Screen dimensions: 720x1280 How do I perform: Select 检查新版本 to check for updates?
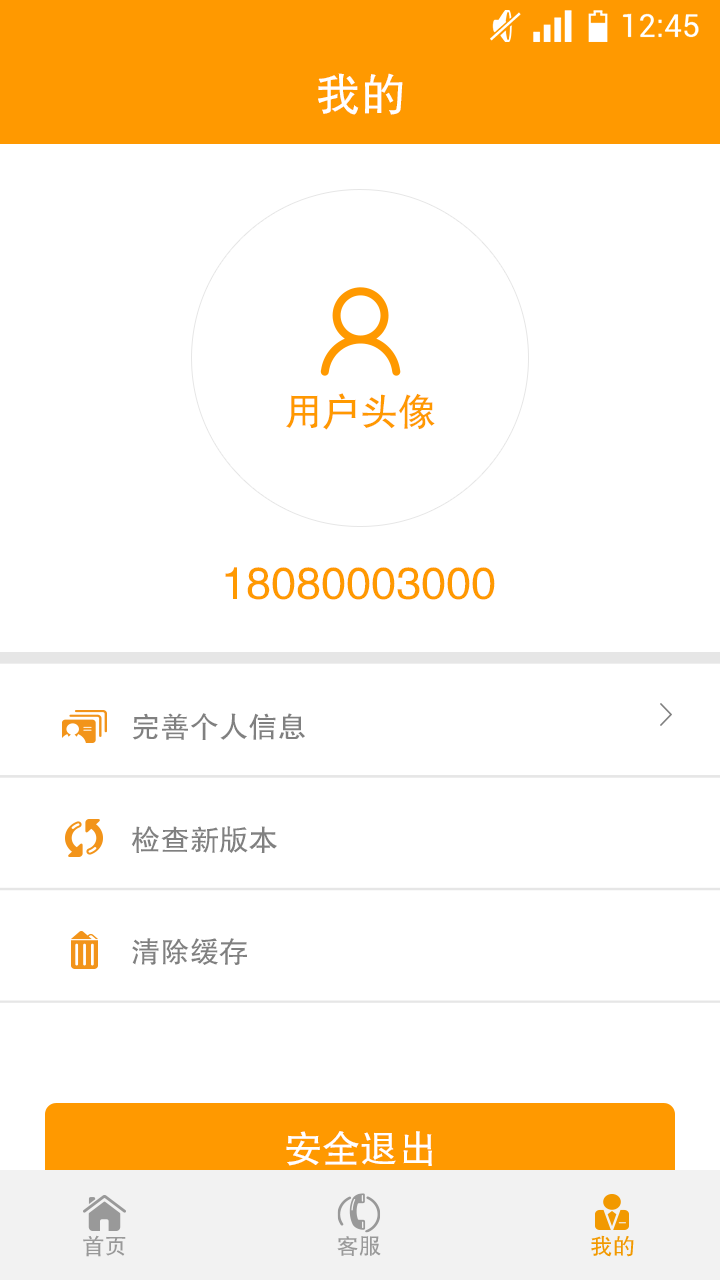point(360,833)
